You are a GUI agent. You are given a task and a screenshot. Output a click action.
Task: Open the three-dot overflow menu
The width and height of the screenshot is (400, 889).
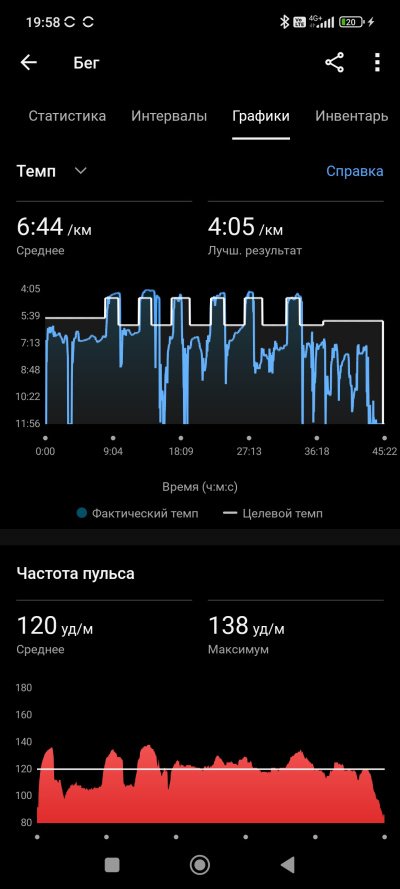point(377,62)
